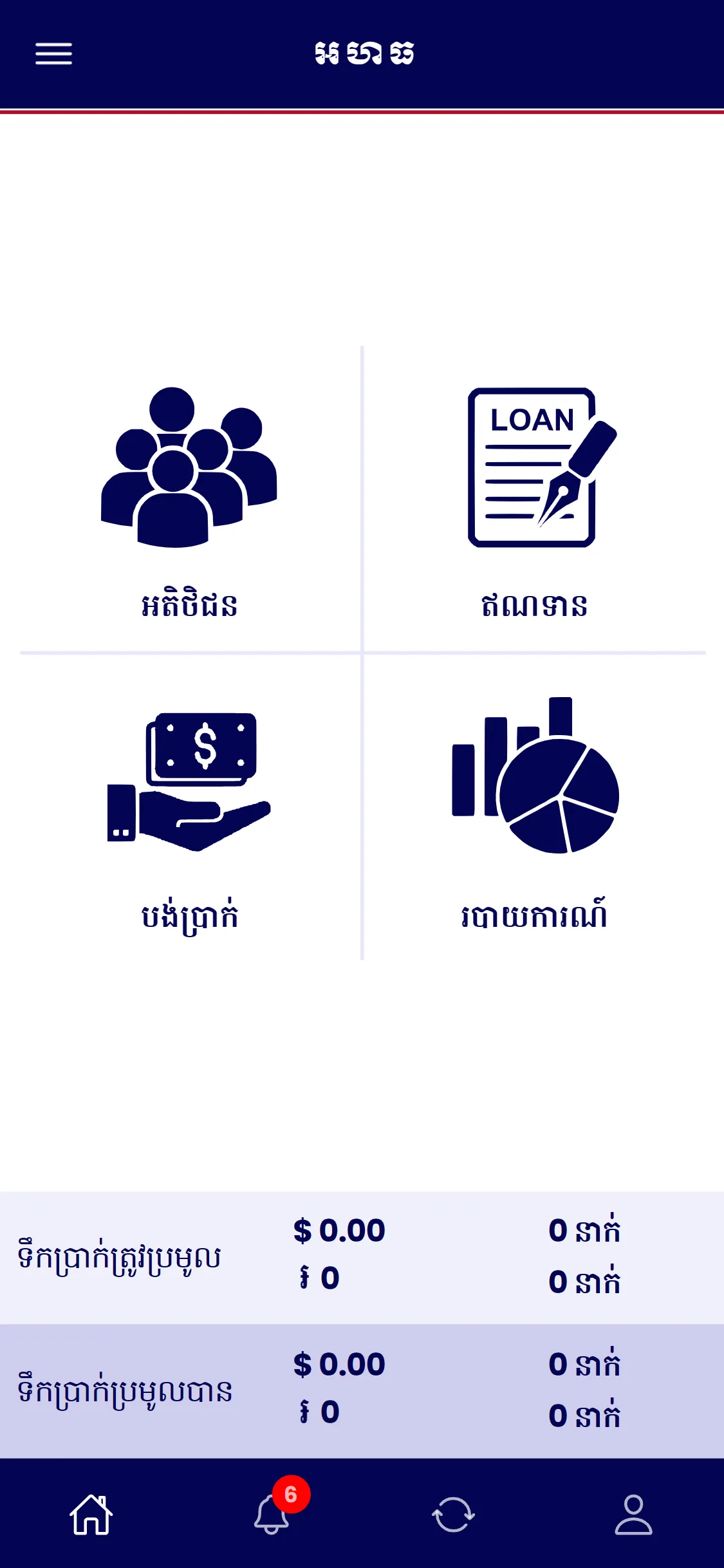Open the ឥណទាន loan tile

(x=534, y=500)
